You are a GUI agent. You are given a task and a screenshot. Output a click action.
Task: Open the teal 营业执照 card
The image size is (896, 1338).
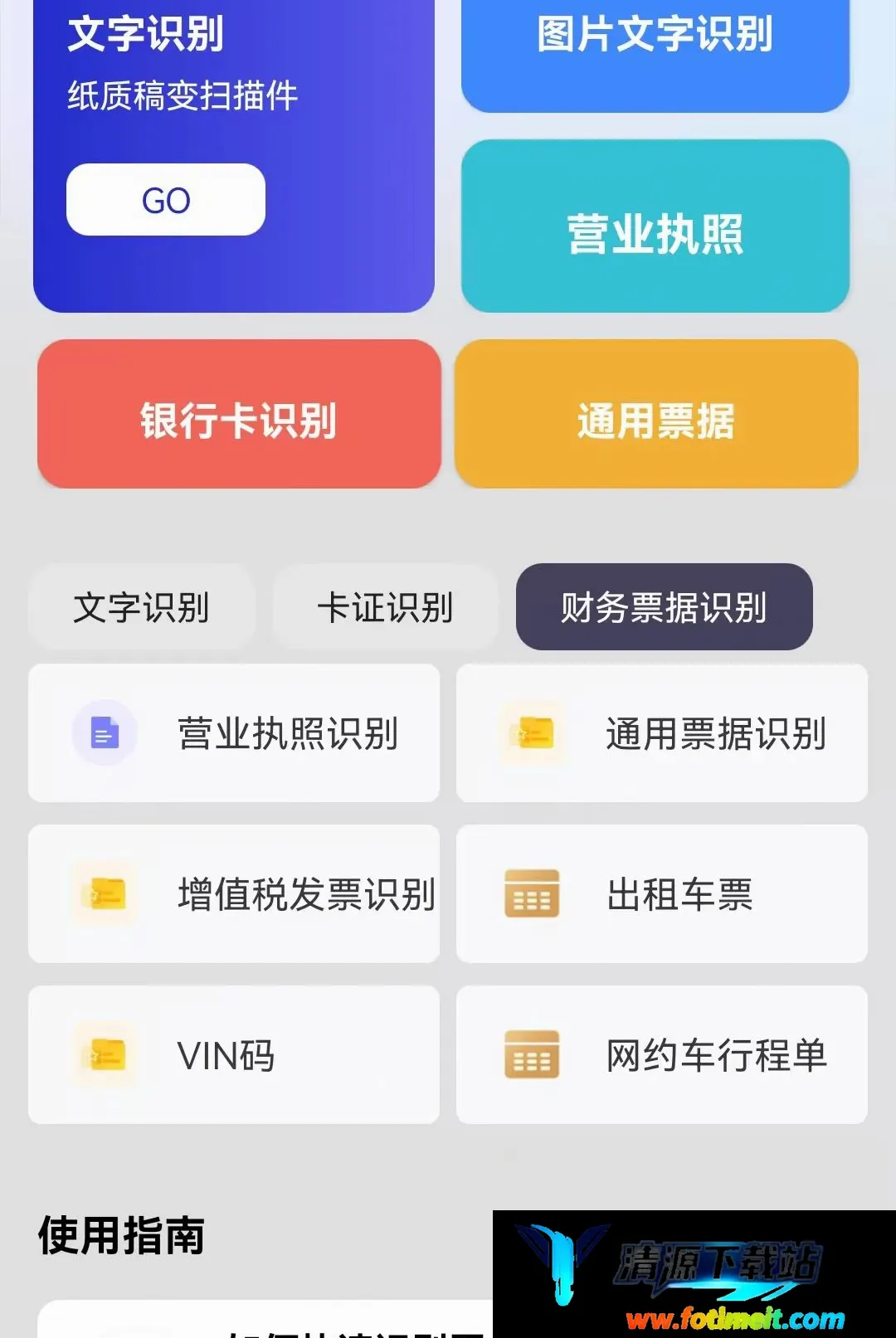click(x=655, y=226)
